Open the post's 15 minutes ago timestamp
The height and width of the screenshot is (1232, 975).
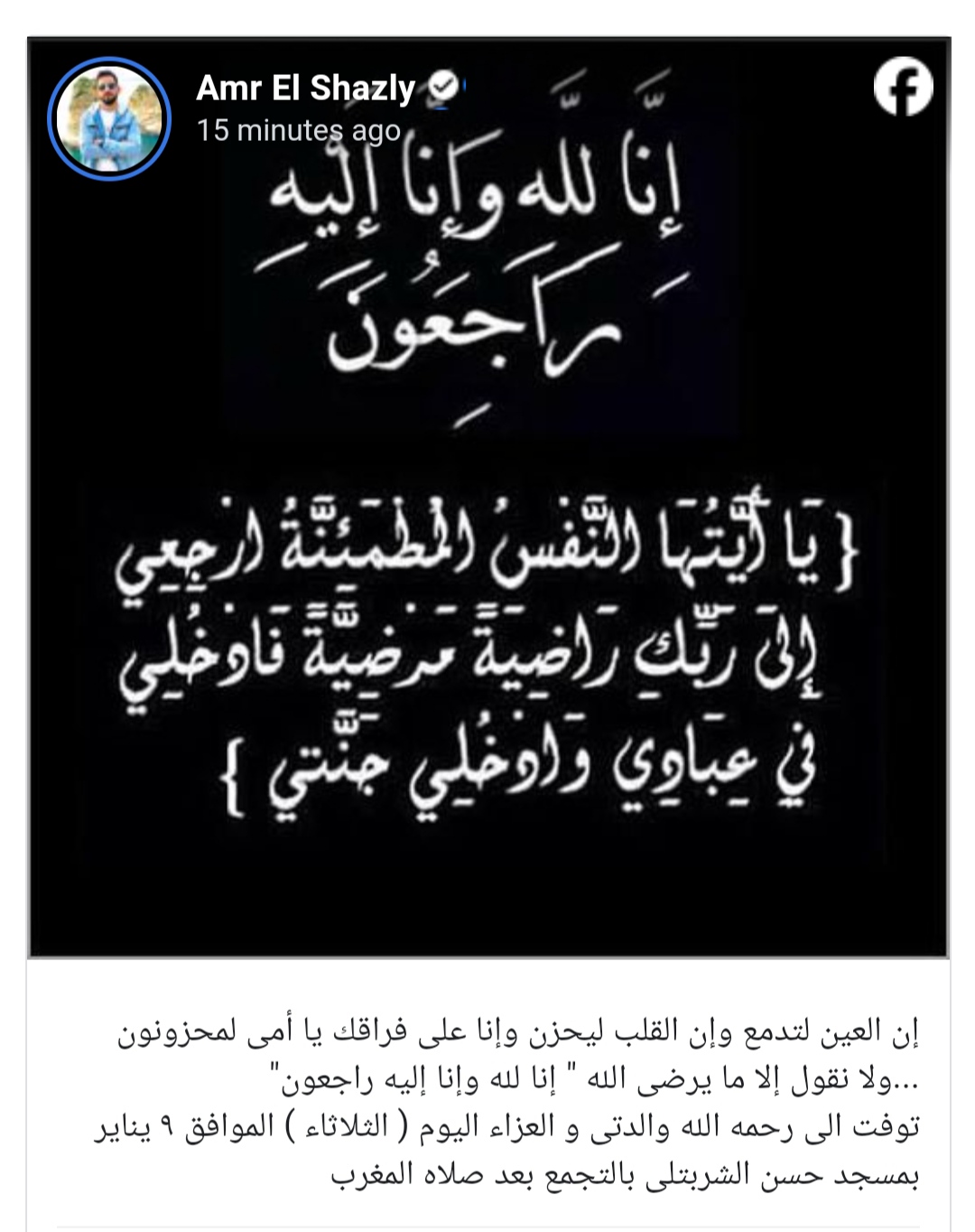click(x=298, y=131)
